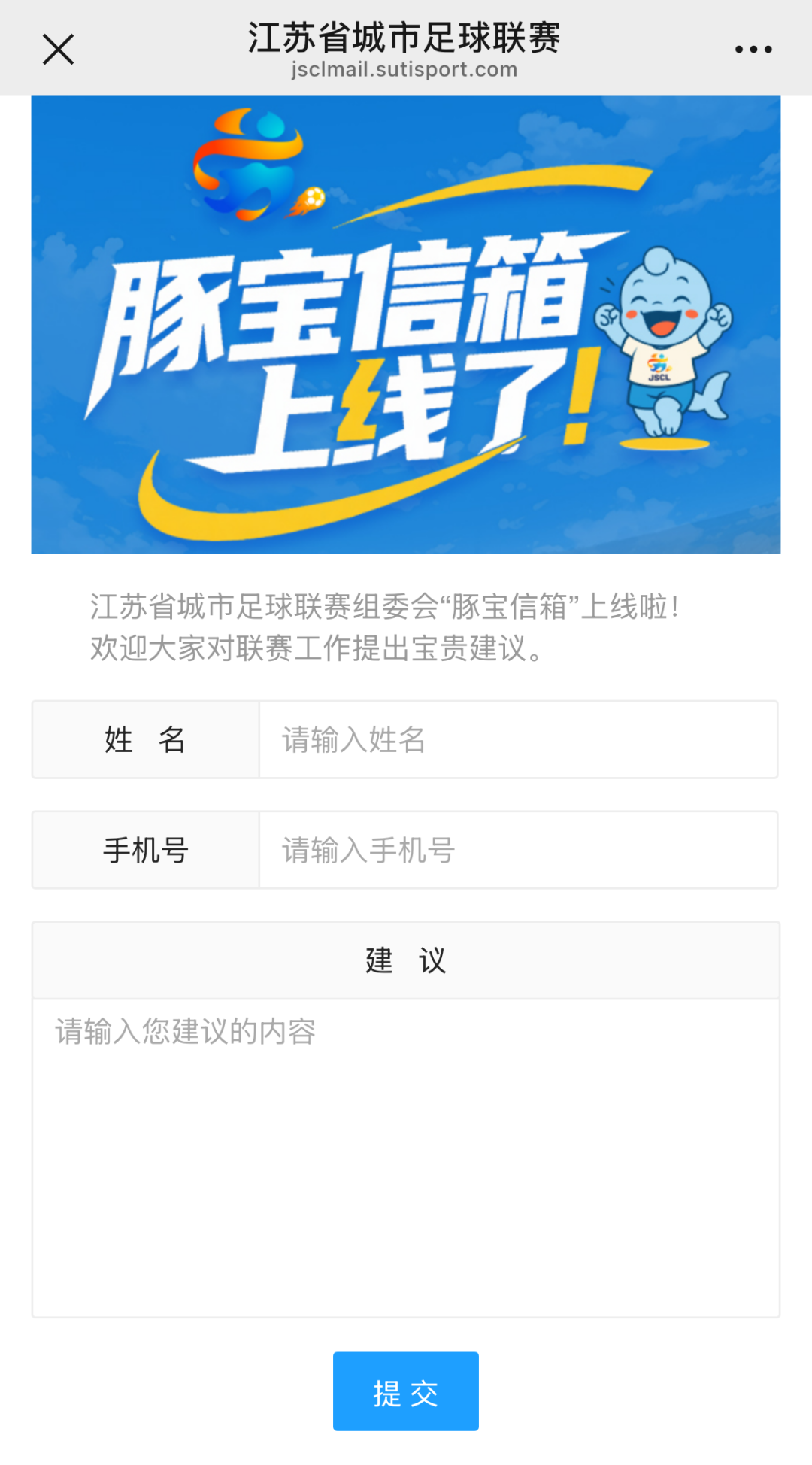Open the three-dot overflow menu
812x1465 pixels.
pos(753,50)
